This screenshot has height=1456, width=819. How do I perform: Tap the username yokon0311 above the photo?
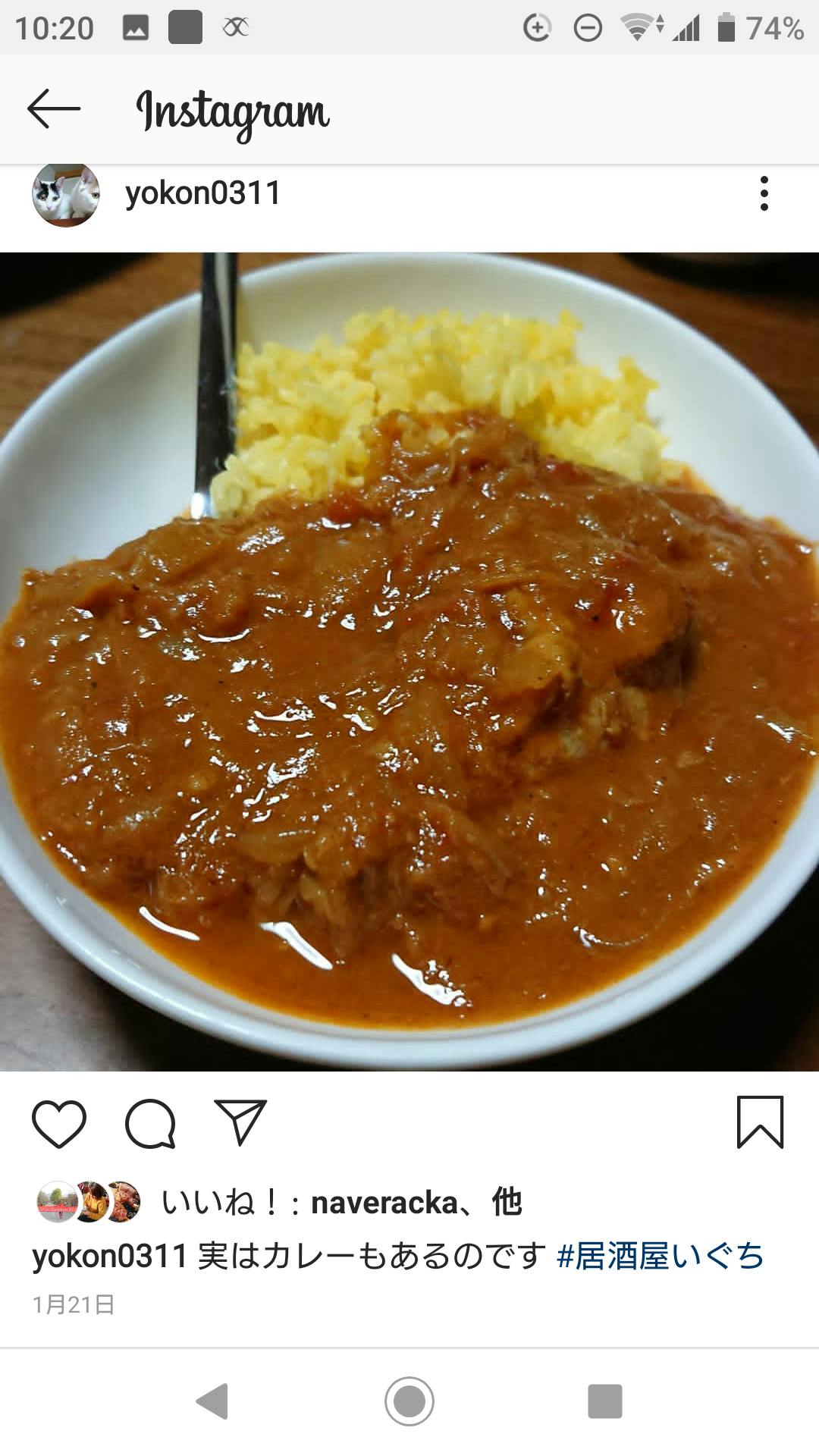[203, 195]
